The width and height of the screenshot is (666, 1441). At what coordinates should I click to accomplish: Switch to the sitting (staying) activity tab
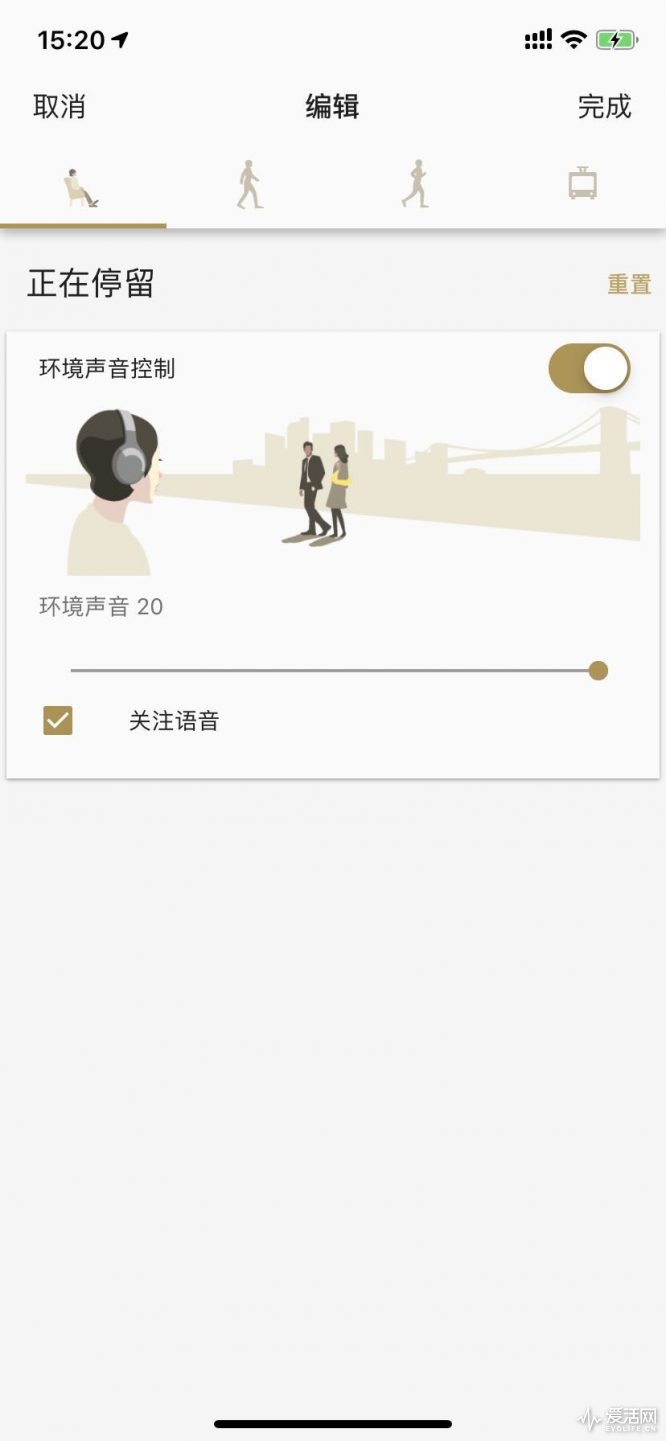pos(82,186)
